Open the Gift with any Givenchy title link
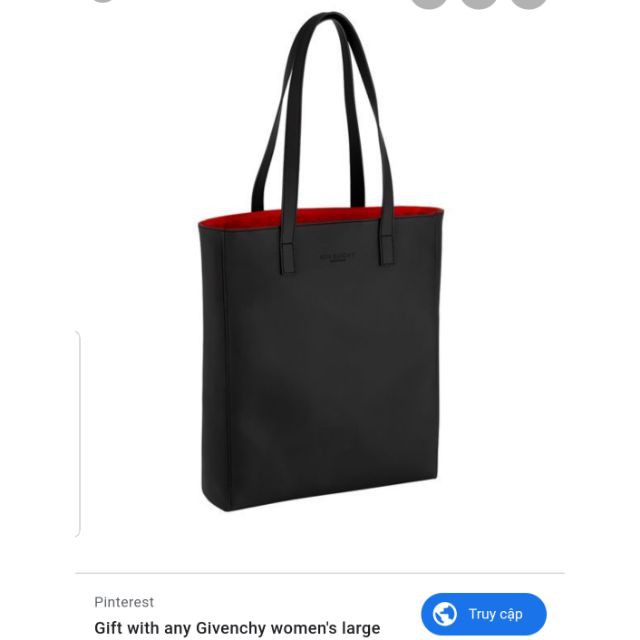 tap(237, 628)
